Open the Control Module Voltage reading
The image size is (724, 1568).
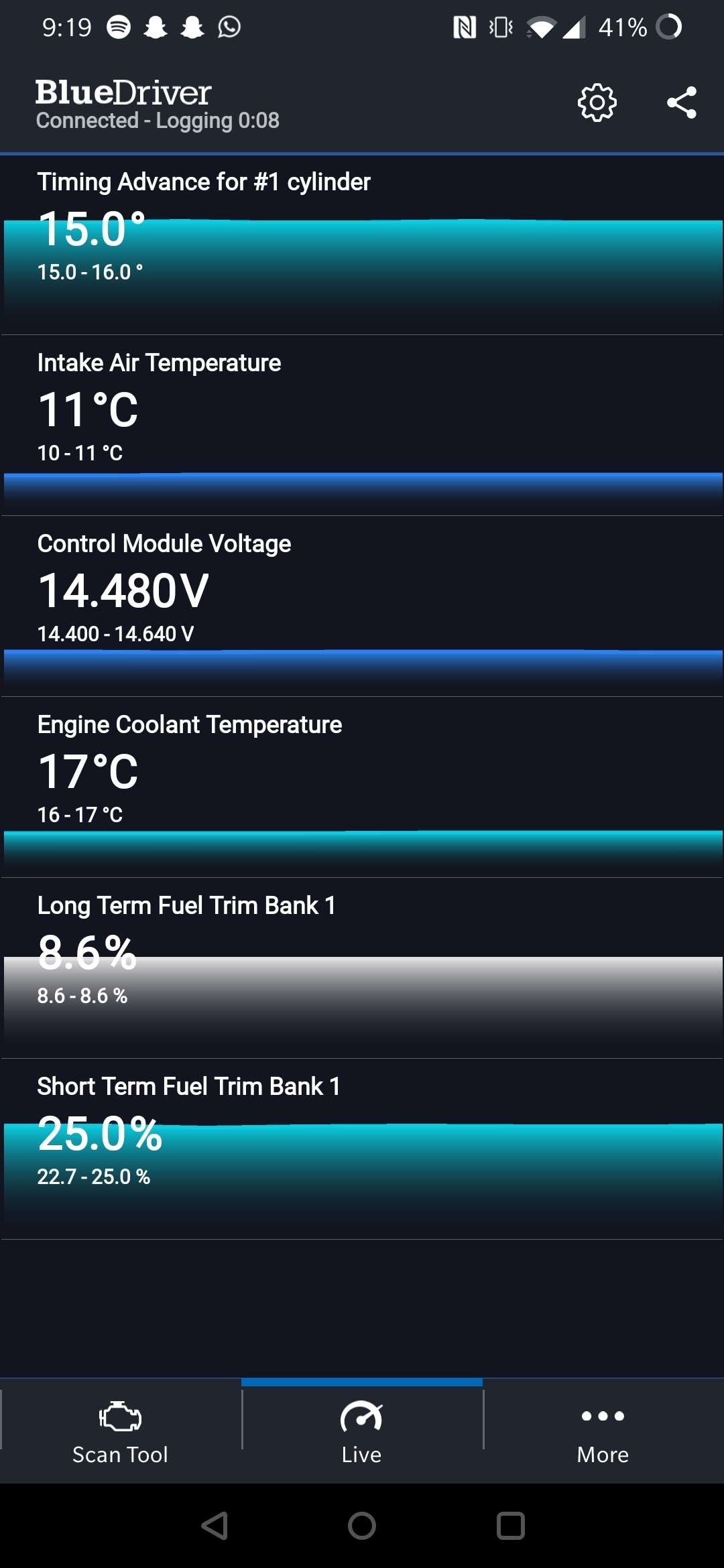click(x=362, y=606)
